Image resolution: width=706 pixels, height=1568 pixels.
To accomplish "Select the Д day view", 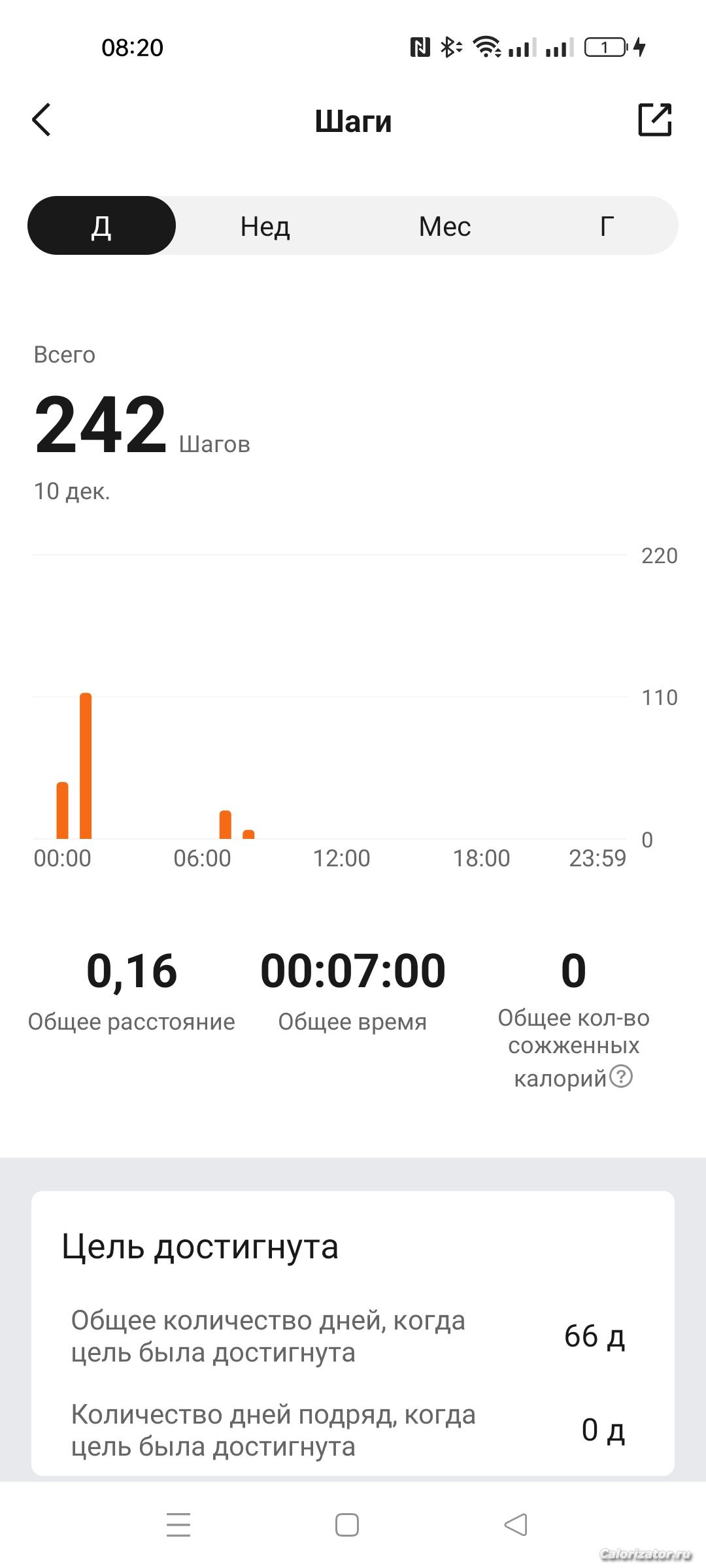I will pos(101,226).
